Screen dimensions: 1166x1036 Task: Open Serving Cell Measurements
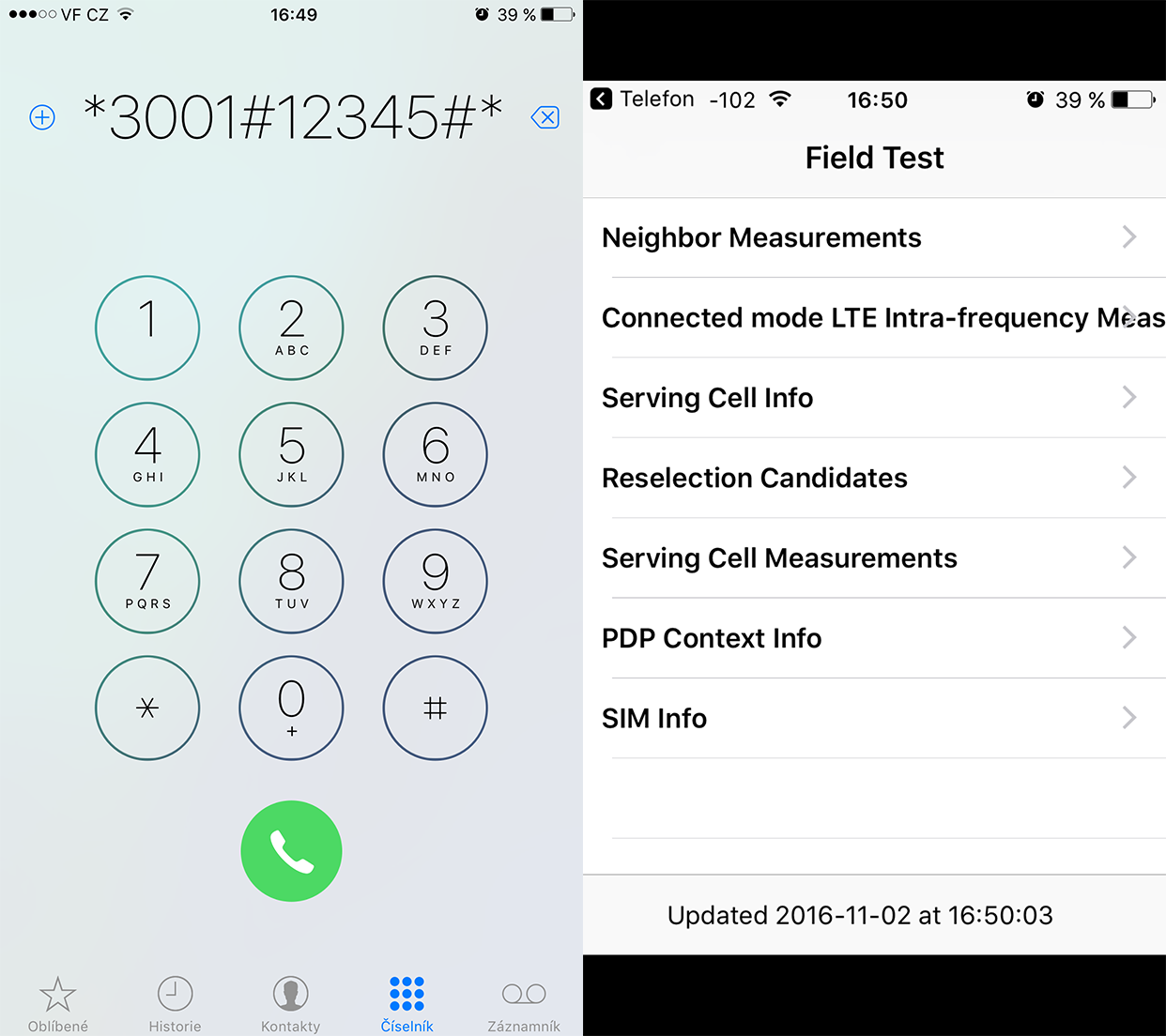pyautogui.click(x=873, y=558)
